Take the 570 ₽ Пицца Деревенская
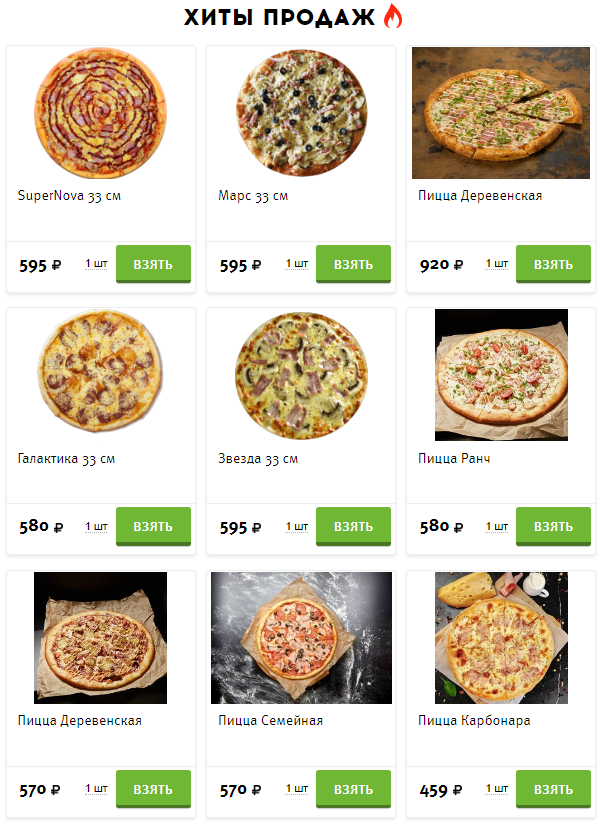 click(153, 789)
